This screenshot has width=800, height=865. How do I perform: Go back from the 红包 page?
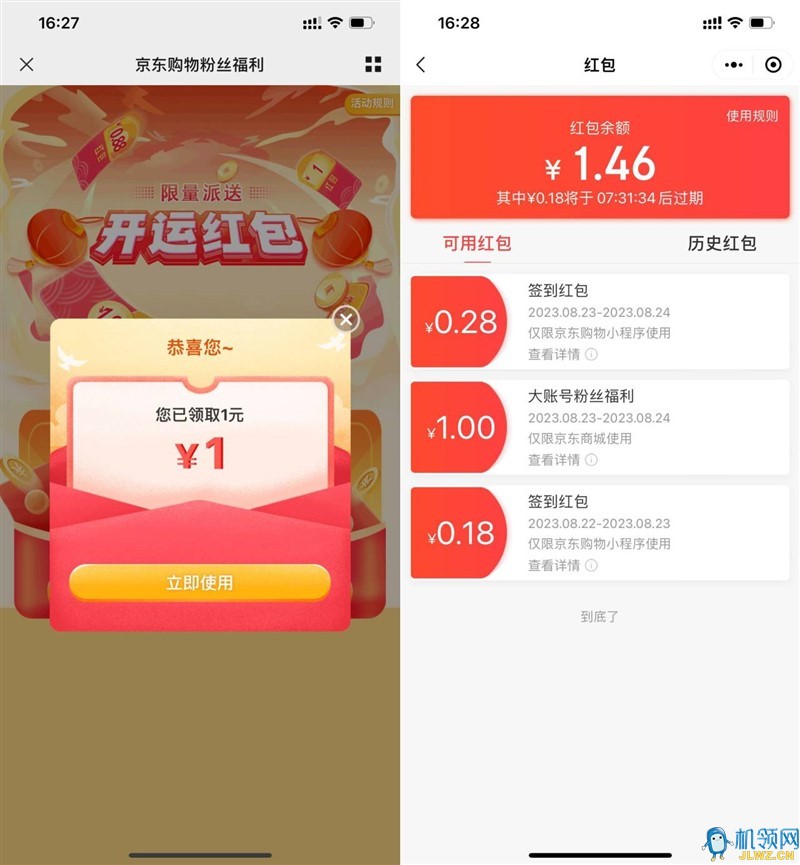pos(421,65)
